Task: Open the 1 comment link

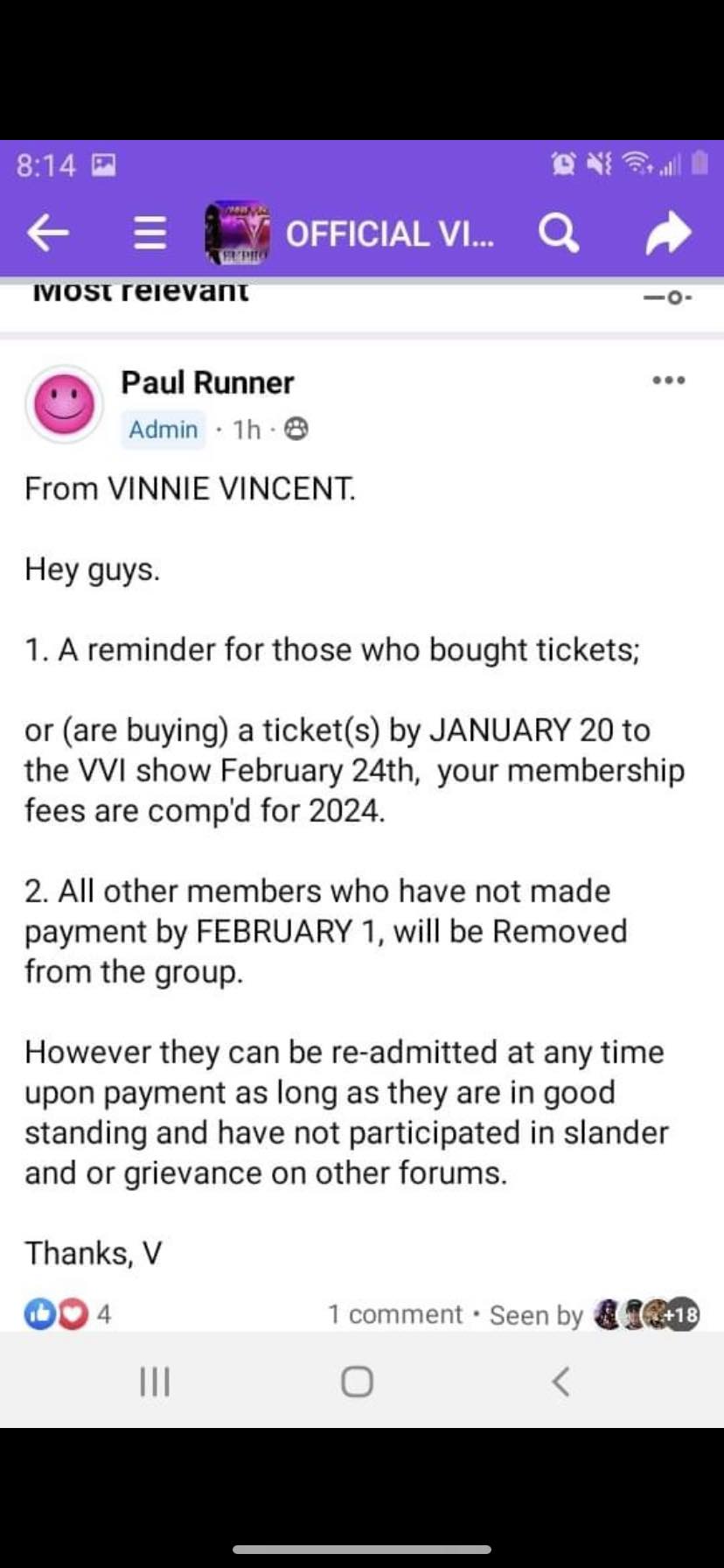Action: (x=394, y=1314)
